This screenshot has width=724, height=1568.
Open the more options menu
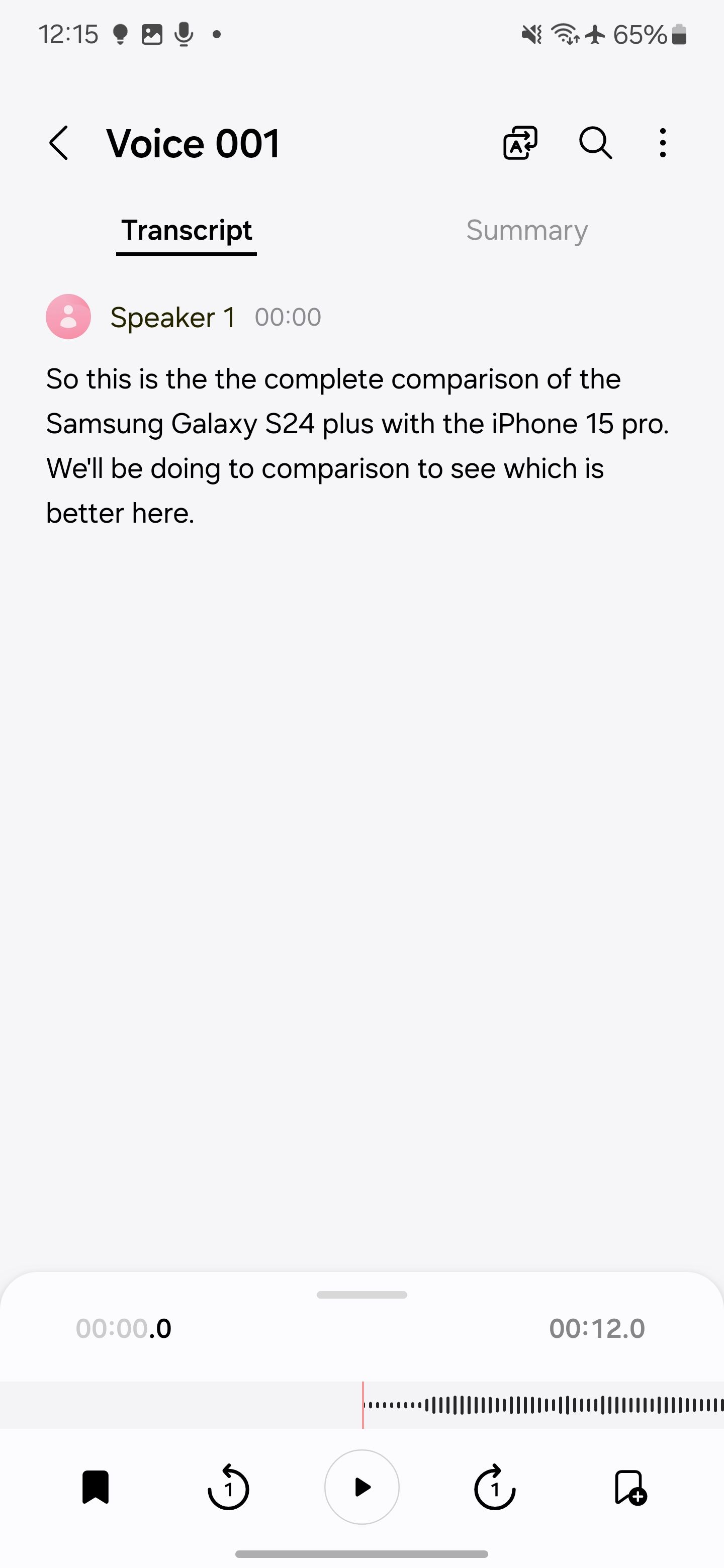[x=663, y=144]
